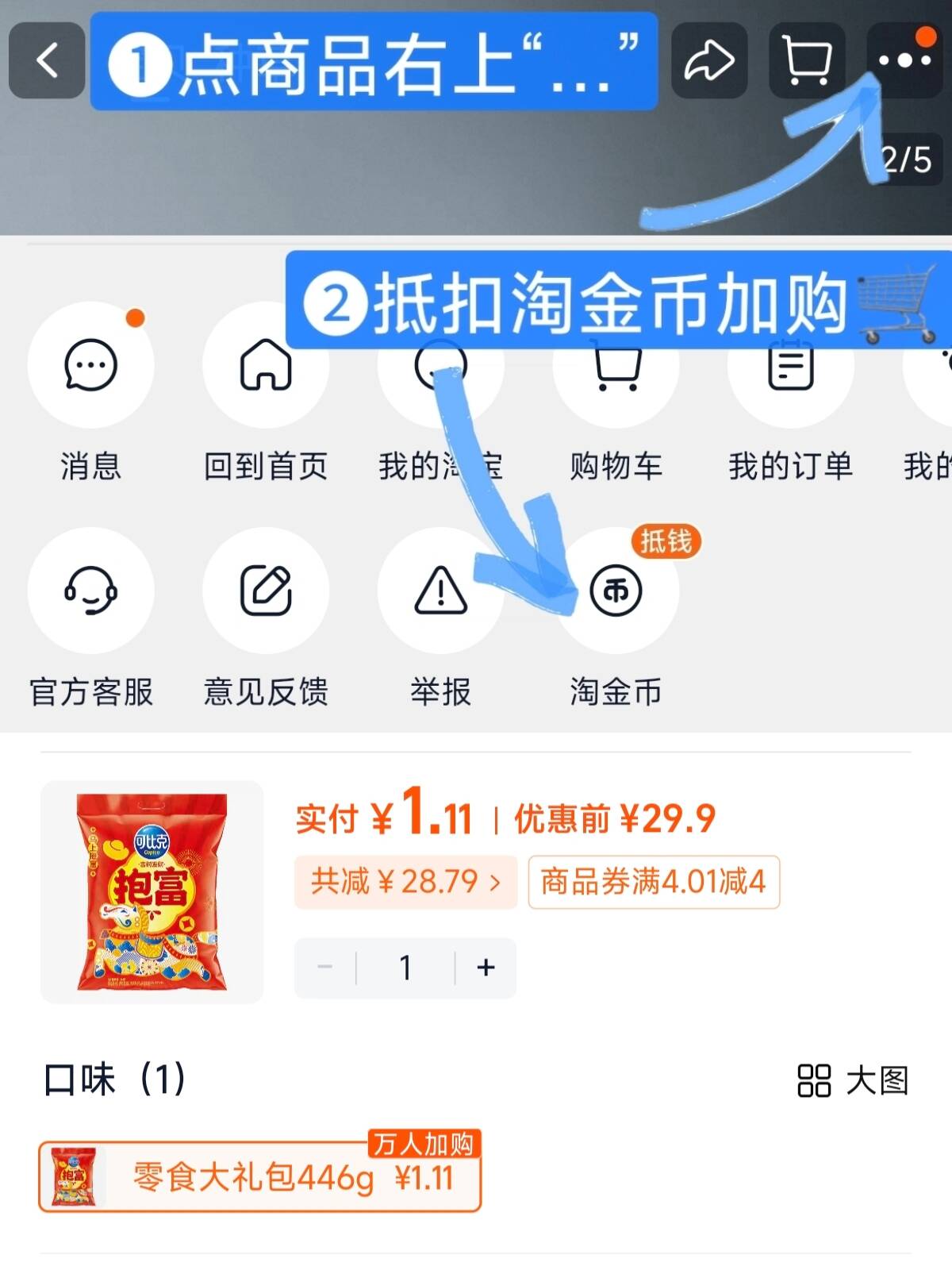Increase quantity with the plus button

click(486, 968)
